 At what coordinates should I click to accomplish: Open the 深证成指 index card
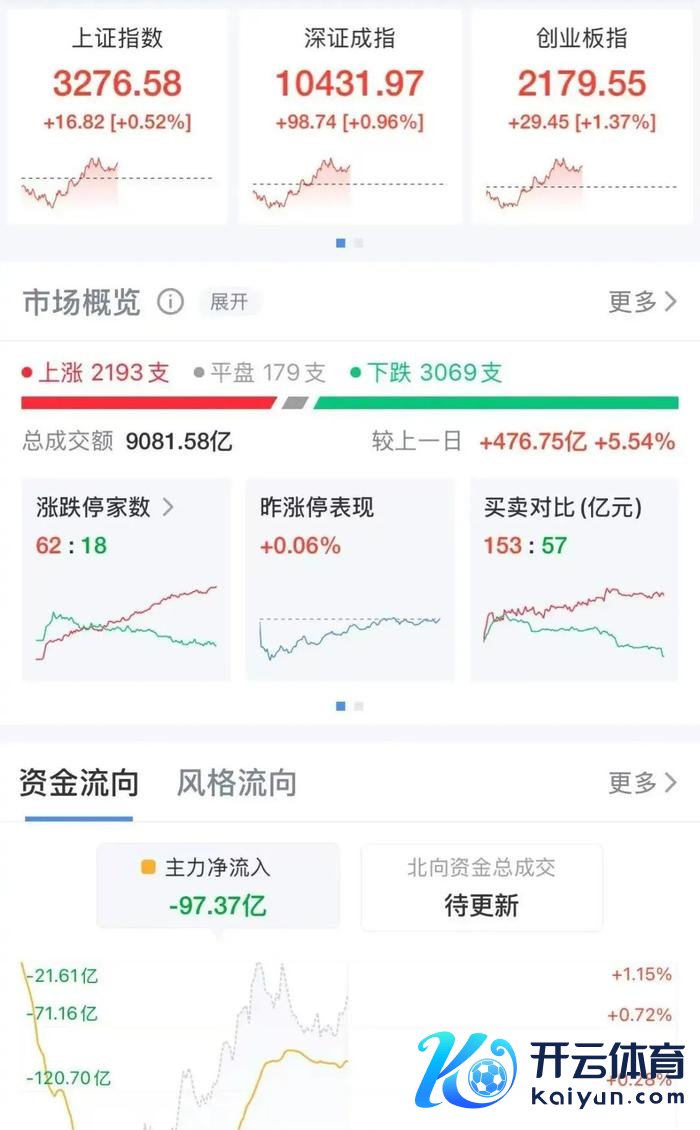(349, 115)
